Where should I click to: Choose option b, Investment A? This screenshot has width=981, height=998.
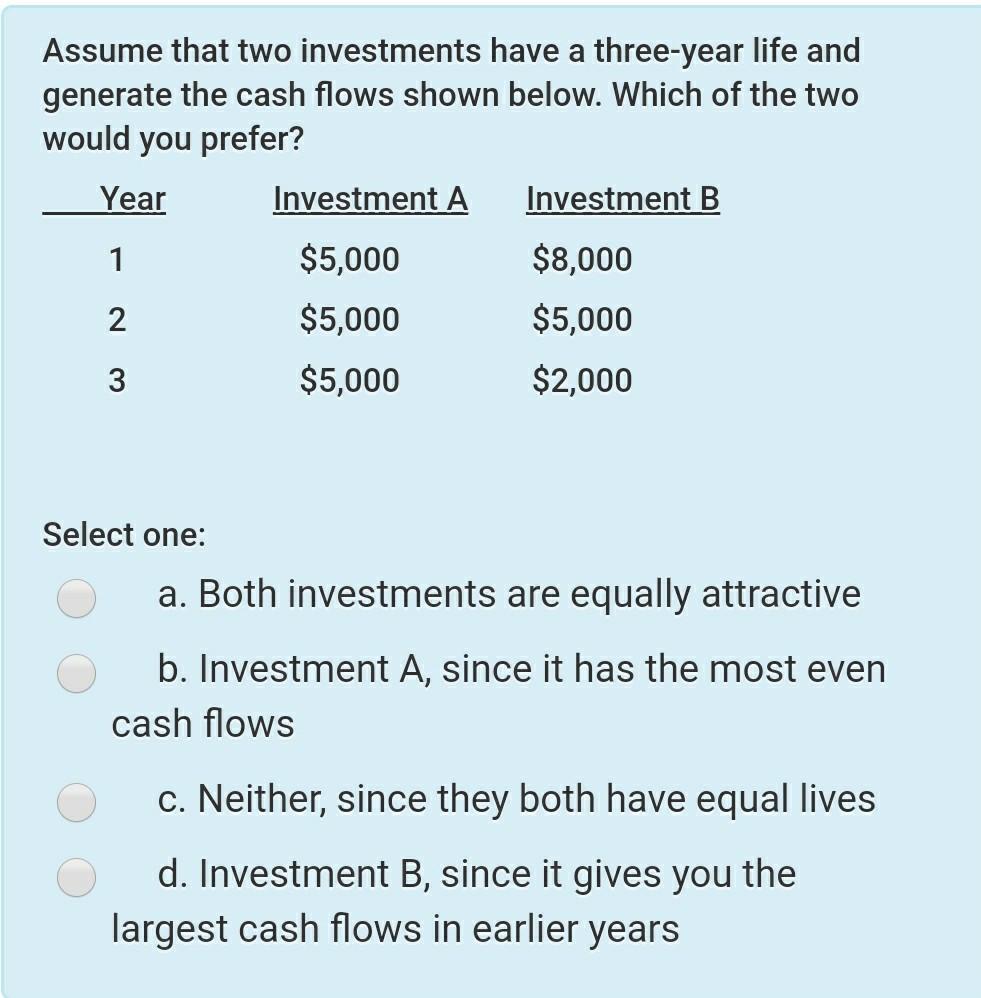(76, 673)
